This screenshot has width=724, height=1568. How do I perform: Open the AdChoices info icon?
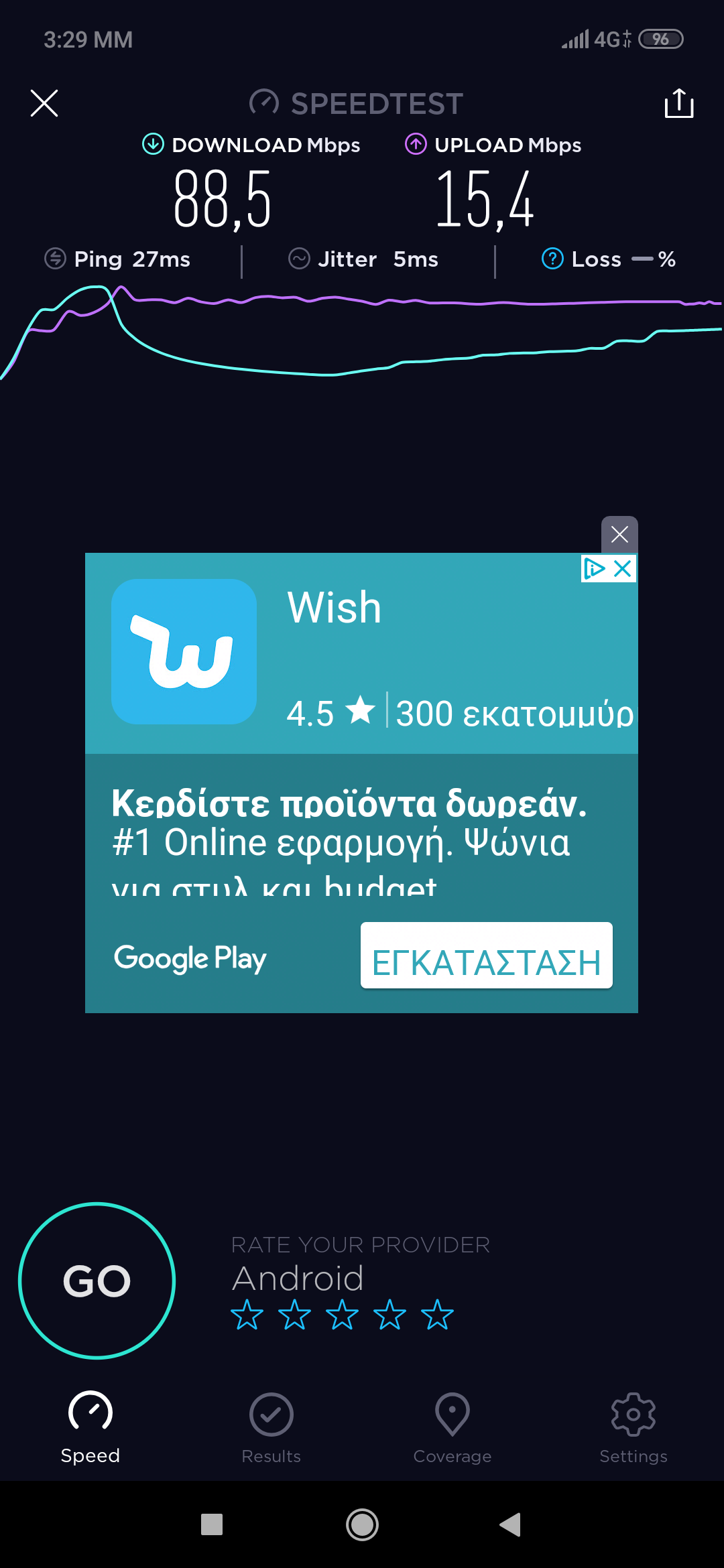tap(594, 569)
